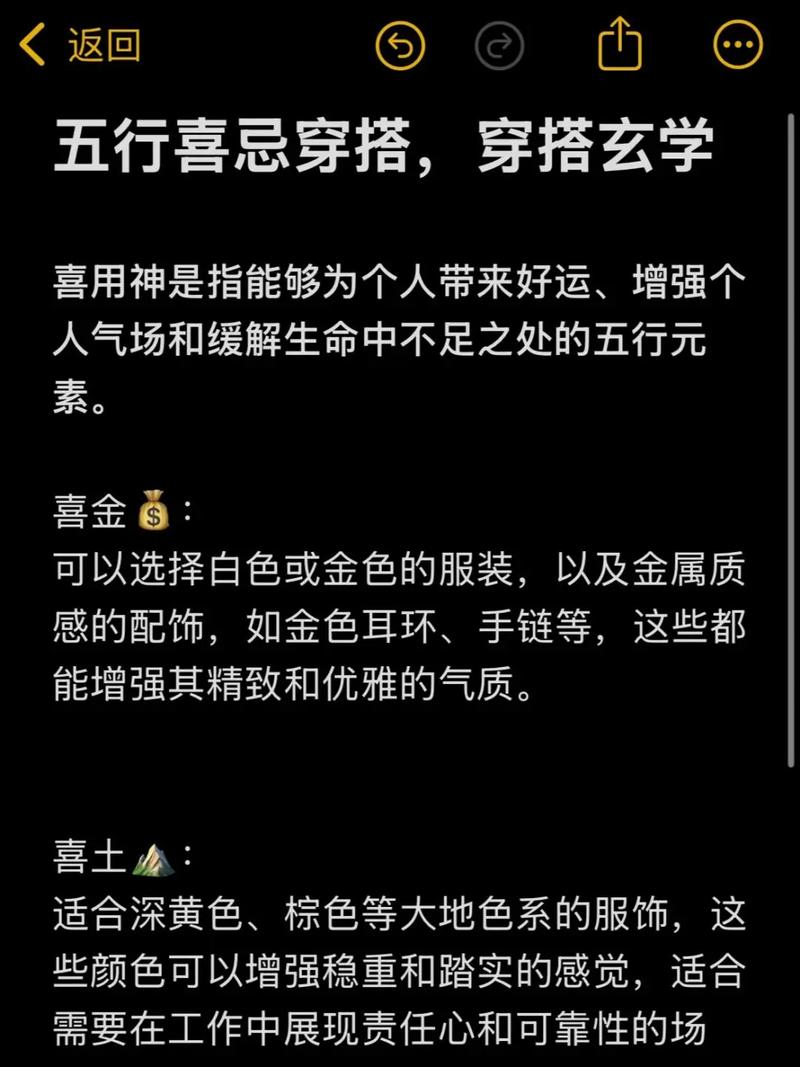Open the more options menu
Screen dimensions: 800x1067
tap(738, 46)
